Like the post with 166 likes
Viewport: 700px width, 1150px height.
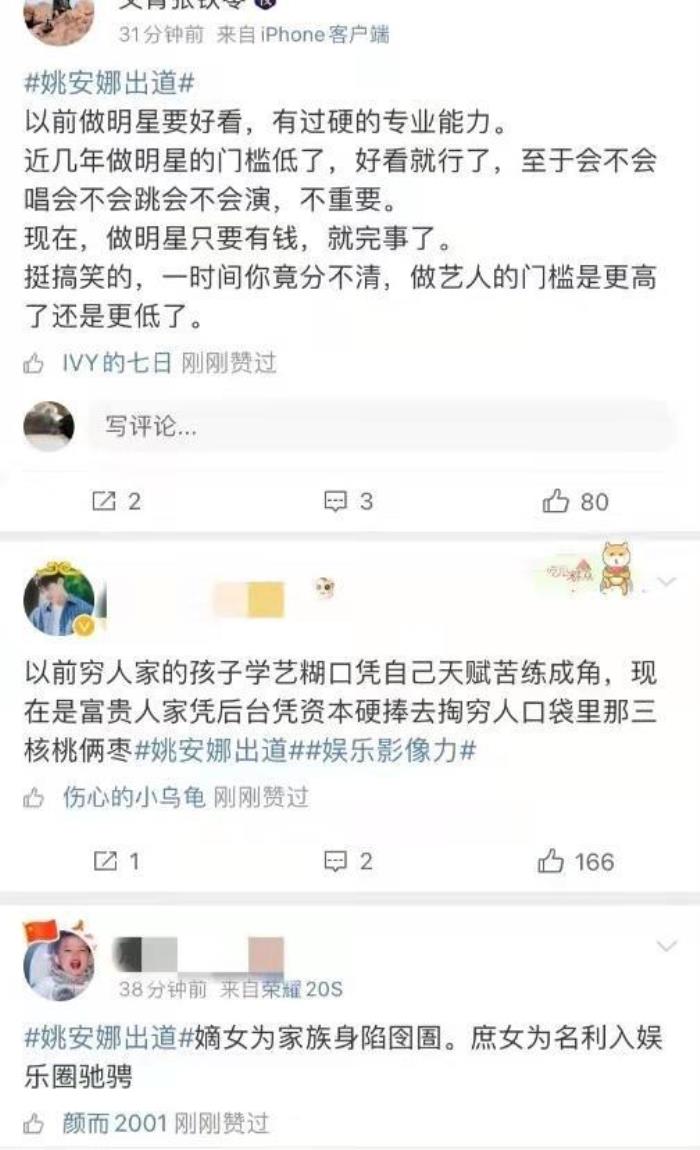pos(575,861)
